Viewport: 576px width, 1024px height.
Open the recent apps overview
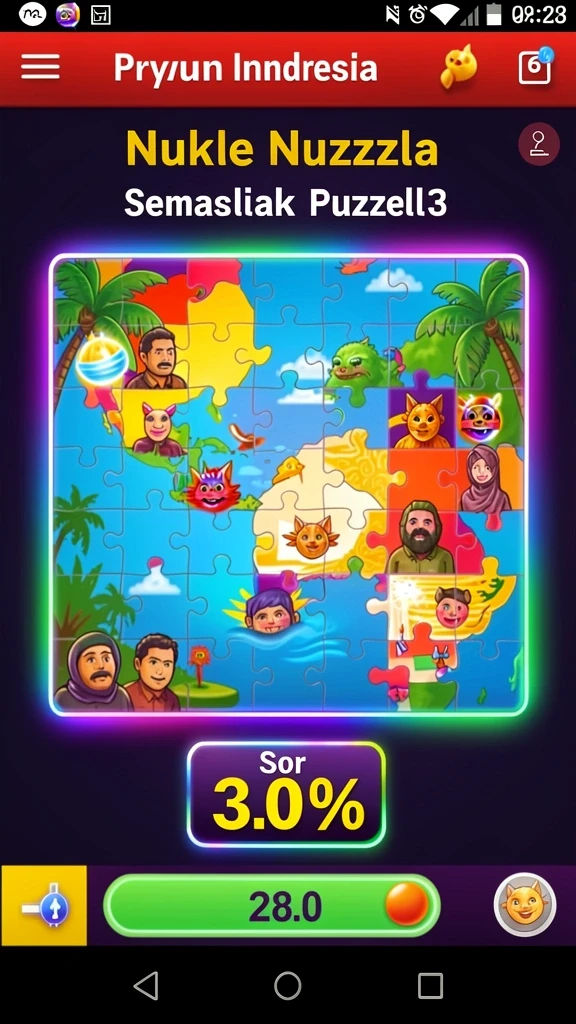coord(430,985)
